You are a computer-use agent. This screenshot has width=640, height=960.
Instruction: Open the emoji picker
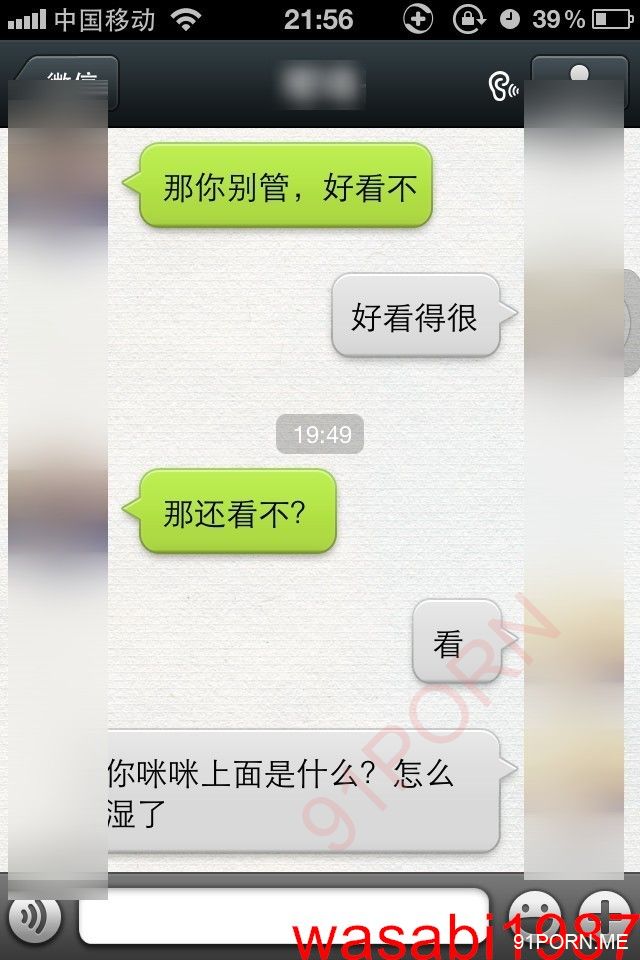click(x=534, y=914)
